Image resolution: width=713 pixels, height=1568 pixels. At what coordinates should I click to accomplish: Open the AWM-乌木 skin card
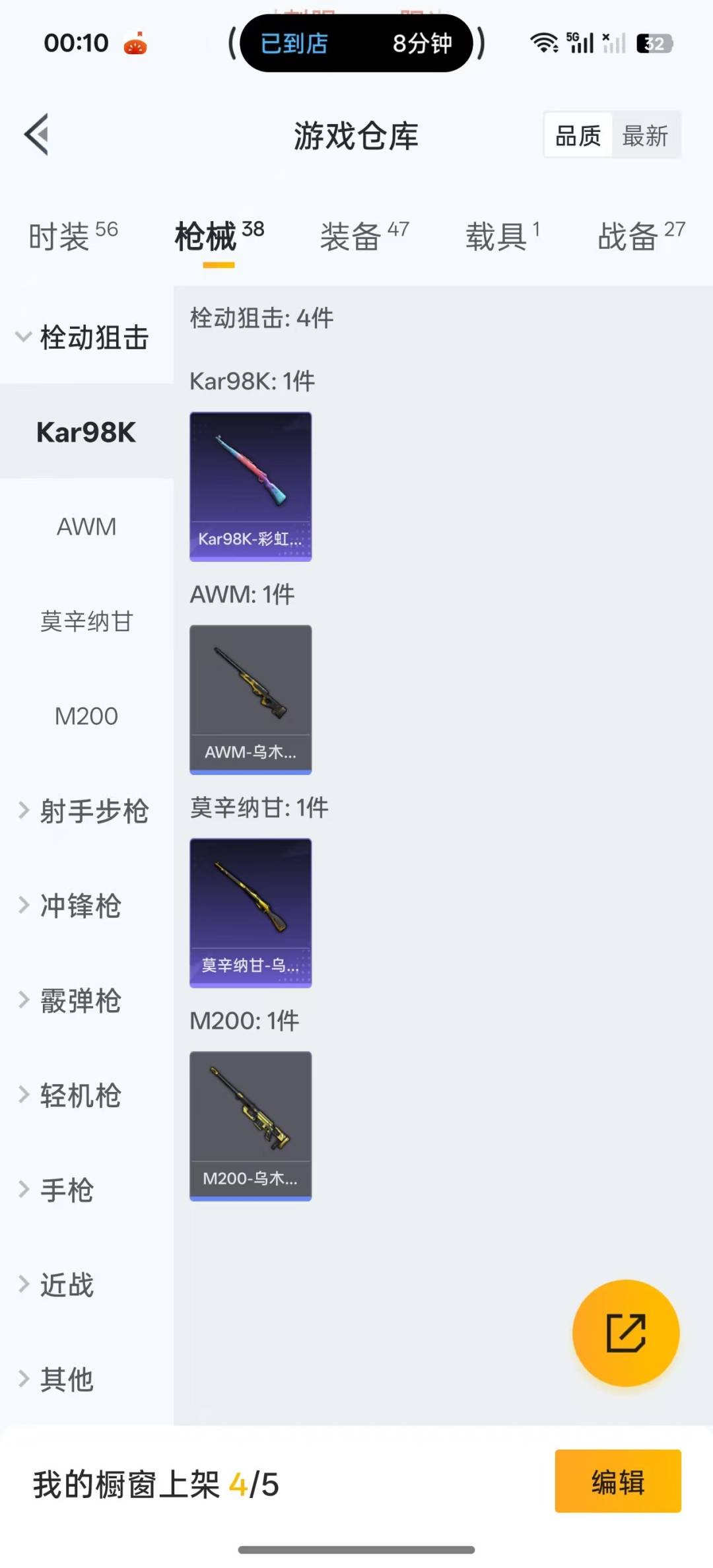[250, 700]
